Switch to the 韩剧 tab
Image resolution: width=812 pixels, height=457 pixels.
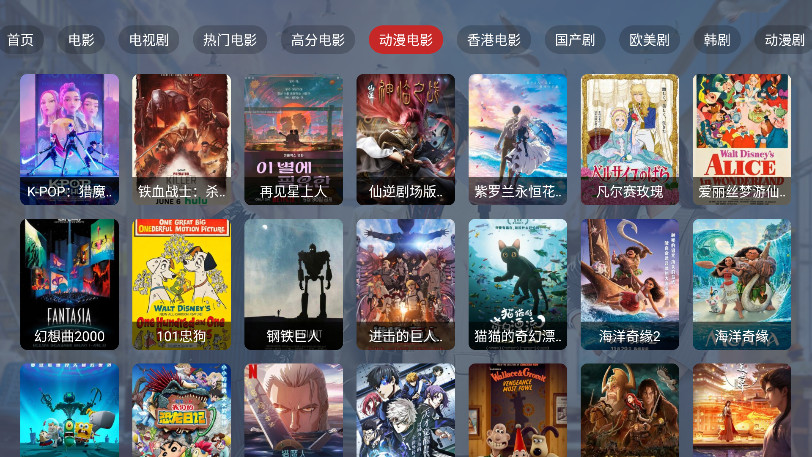click(717, 40)
